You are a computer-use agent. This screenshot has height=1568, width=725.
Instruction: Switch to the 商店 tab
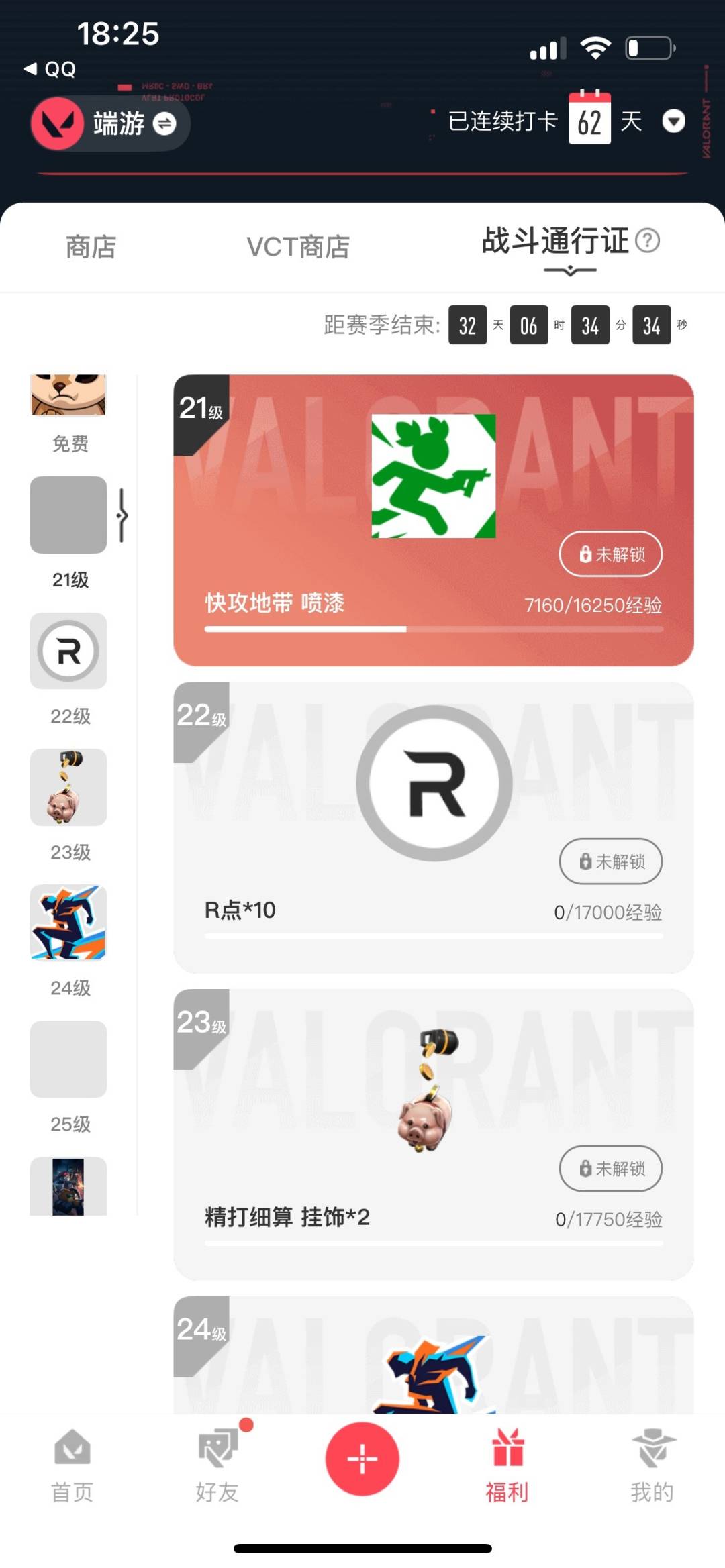91,246
